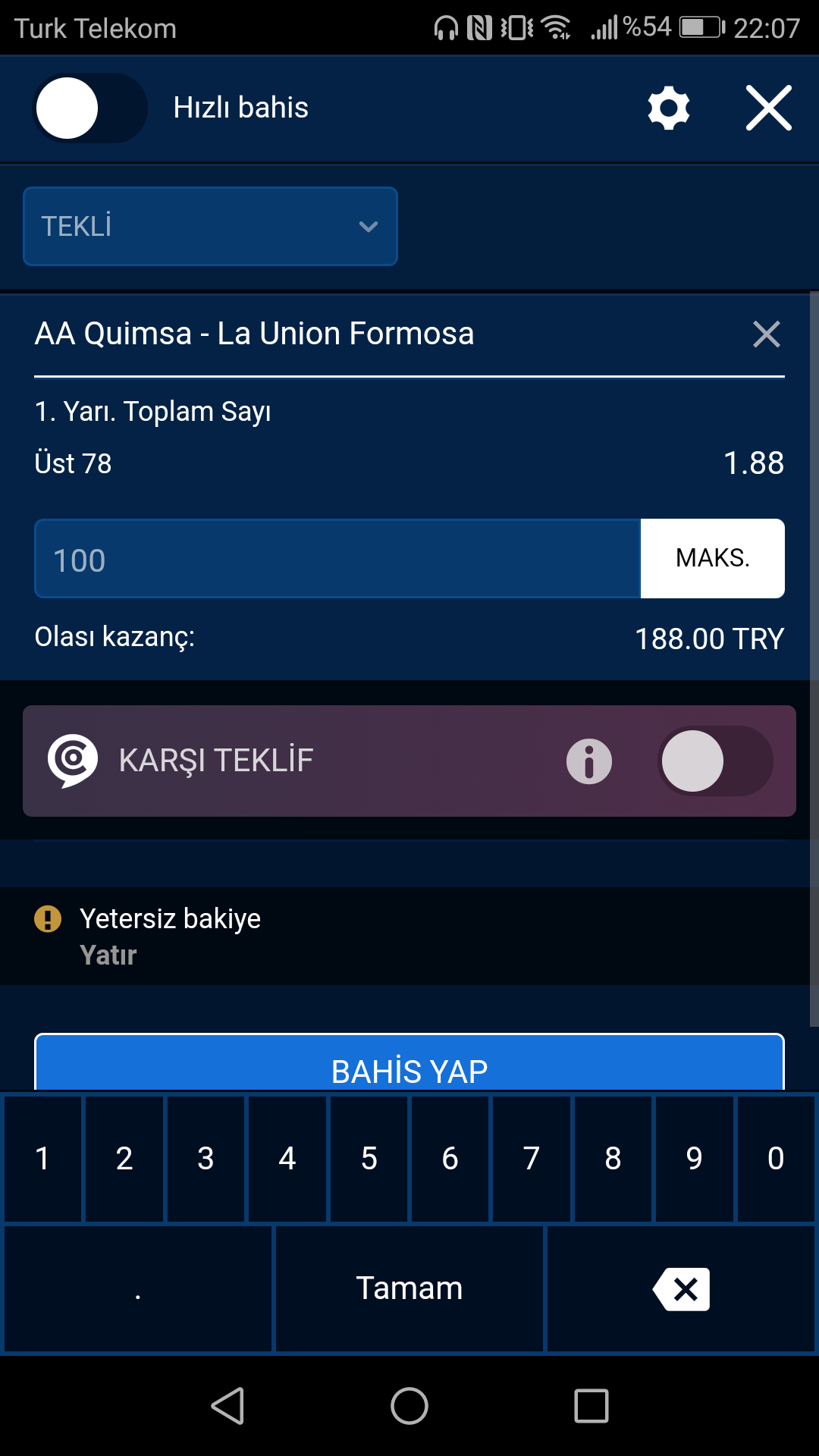This screenshot has height=1456, width=819.
Task: Open bet slip settings gear
Action: [x=669, y=108]
